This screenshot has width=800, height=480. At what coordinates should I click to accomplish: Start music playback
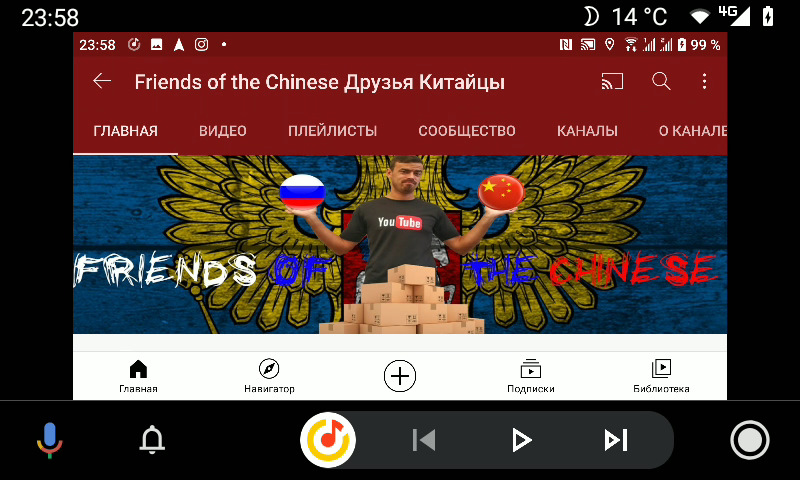(x=520, y=440)
